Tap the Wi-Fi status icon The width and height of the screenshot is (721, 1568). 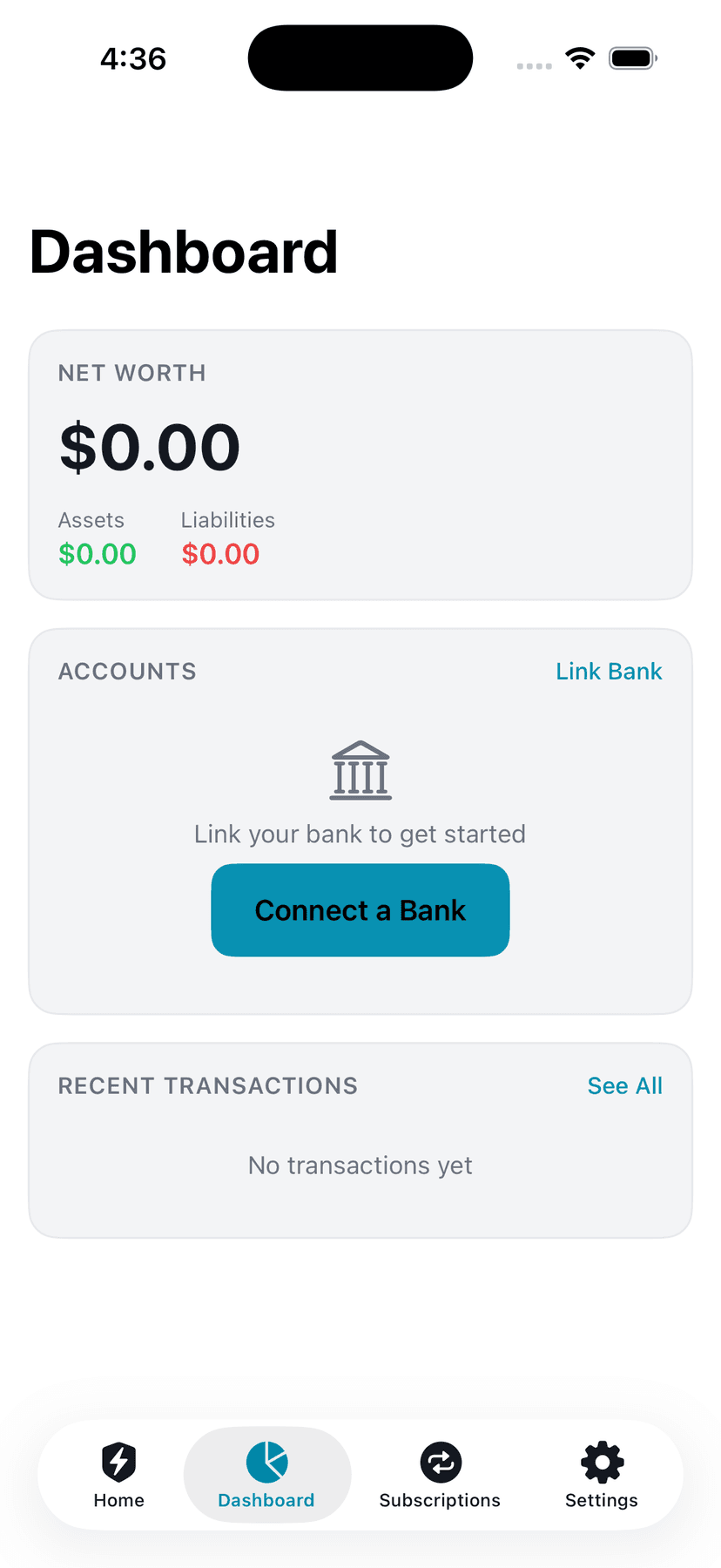click(x=580, y=57)
